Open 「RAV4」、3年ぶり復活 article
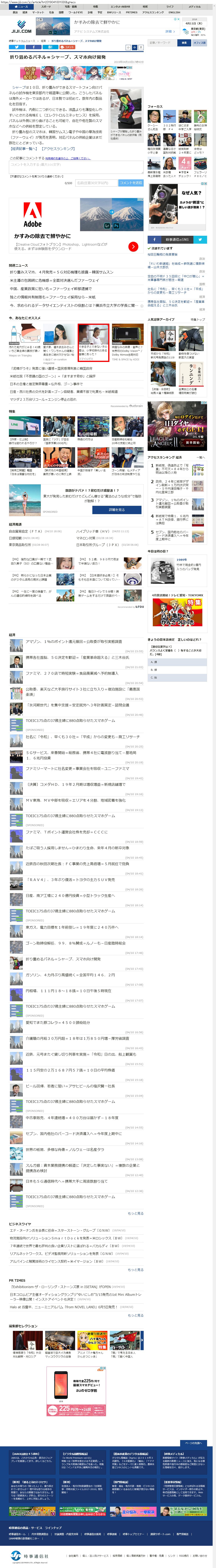The image size is (216, 1568). pos(70,880)
